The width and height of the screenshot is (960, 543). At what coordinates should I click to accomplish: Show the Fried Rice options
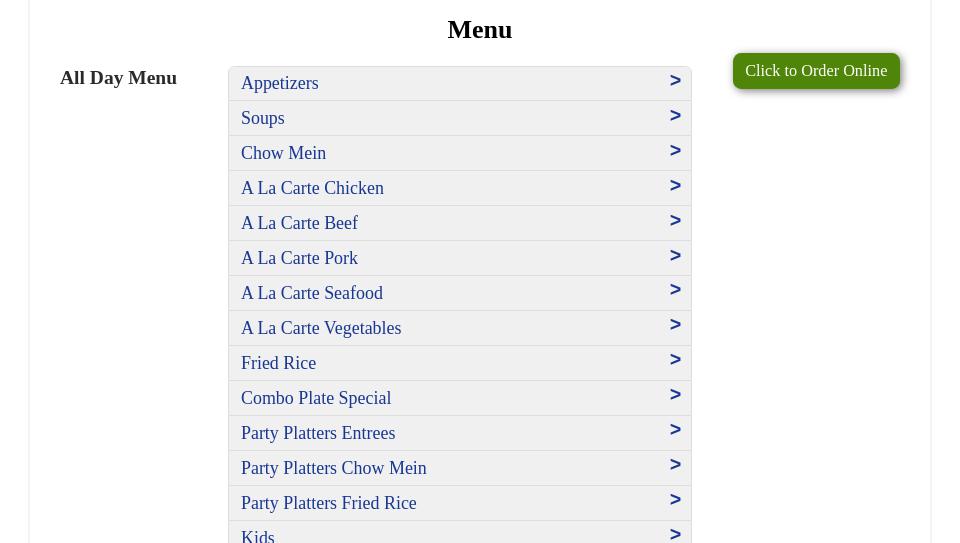coord(459,363)
